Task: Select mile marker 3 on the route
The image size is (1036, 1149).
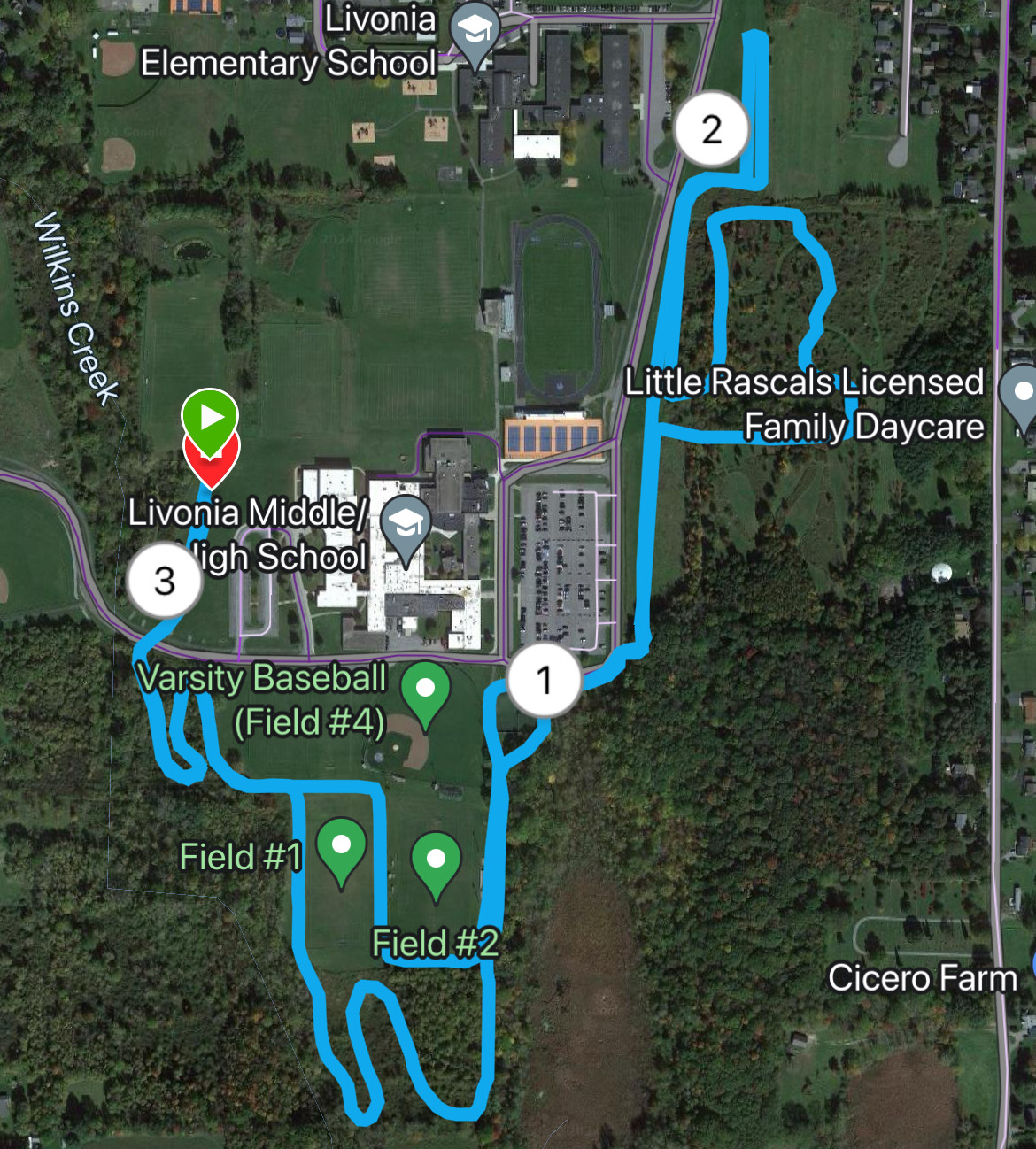Action: 165,581
